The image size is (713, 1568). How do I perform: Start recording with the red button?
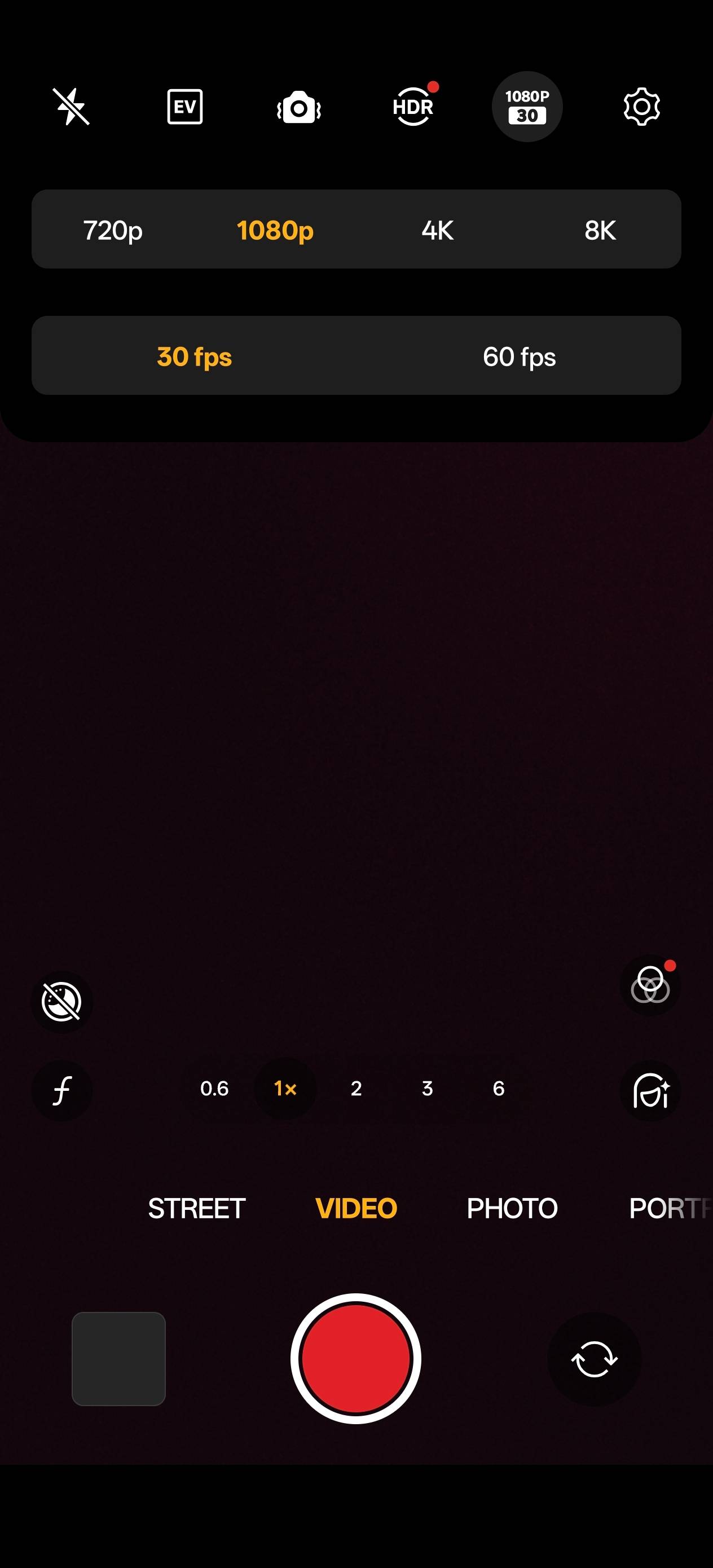pos(356,1358)
